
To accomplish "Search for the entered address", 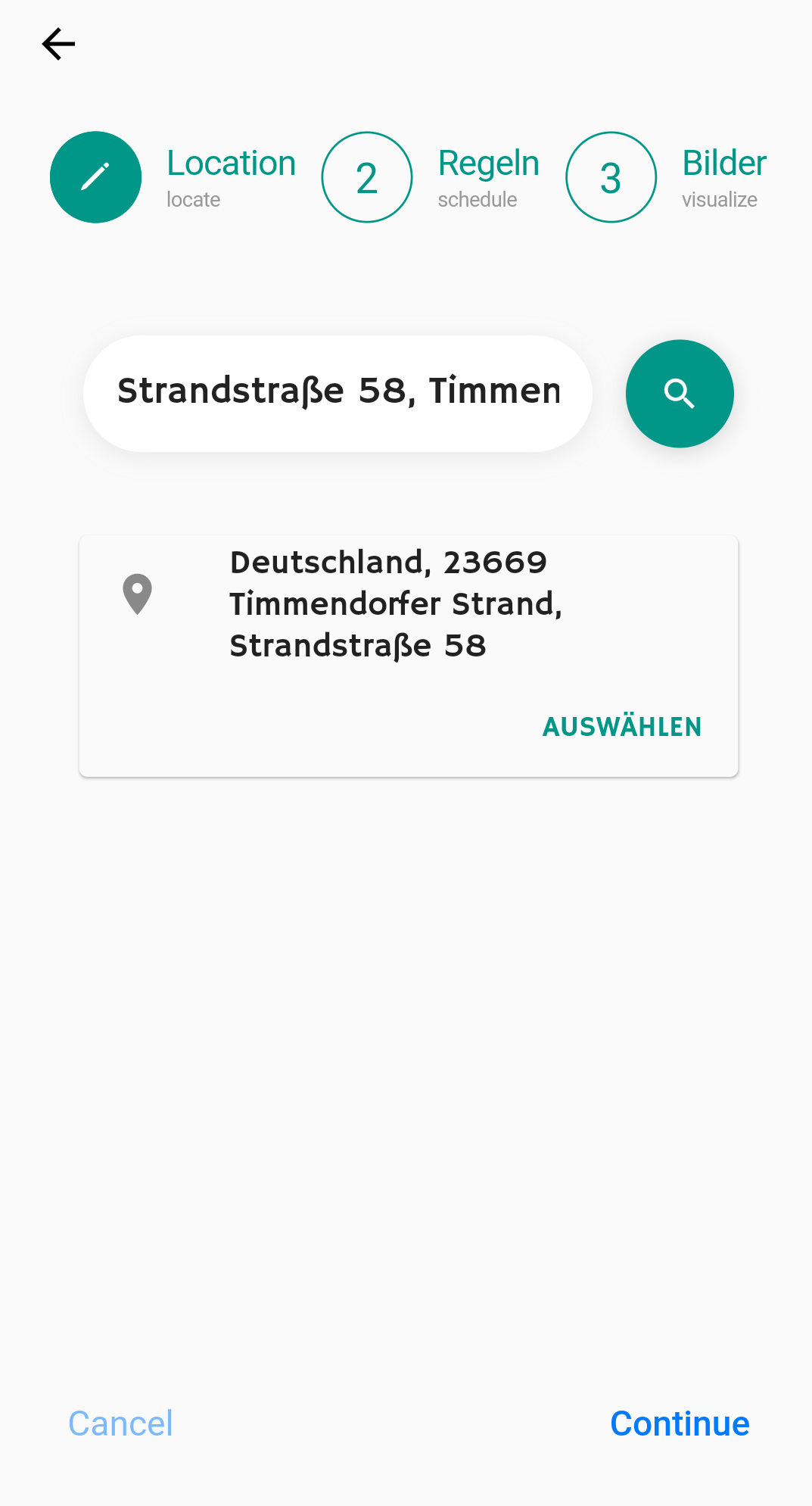I will [x=679, y=394].
